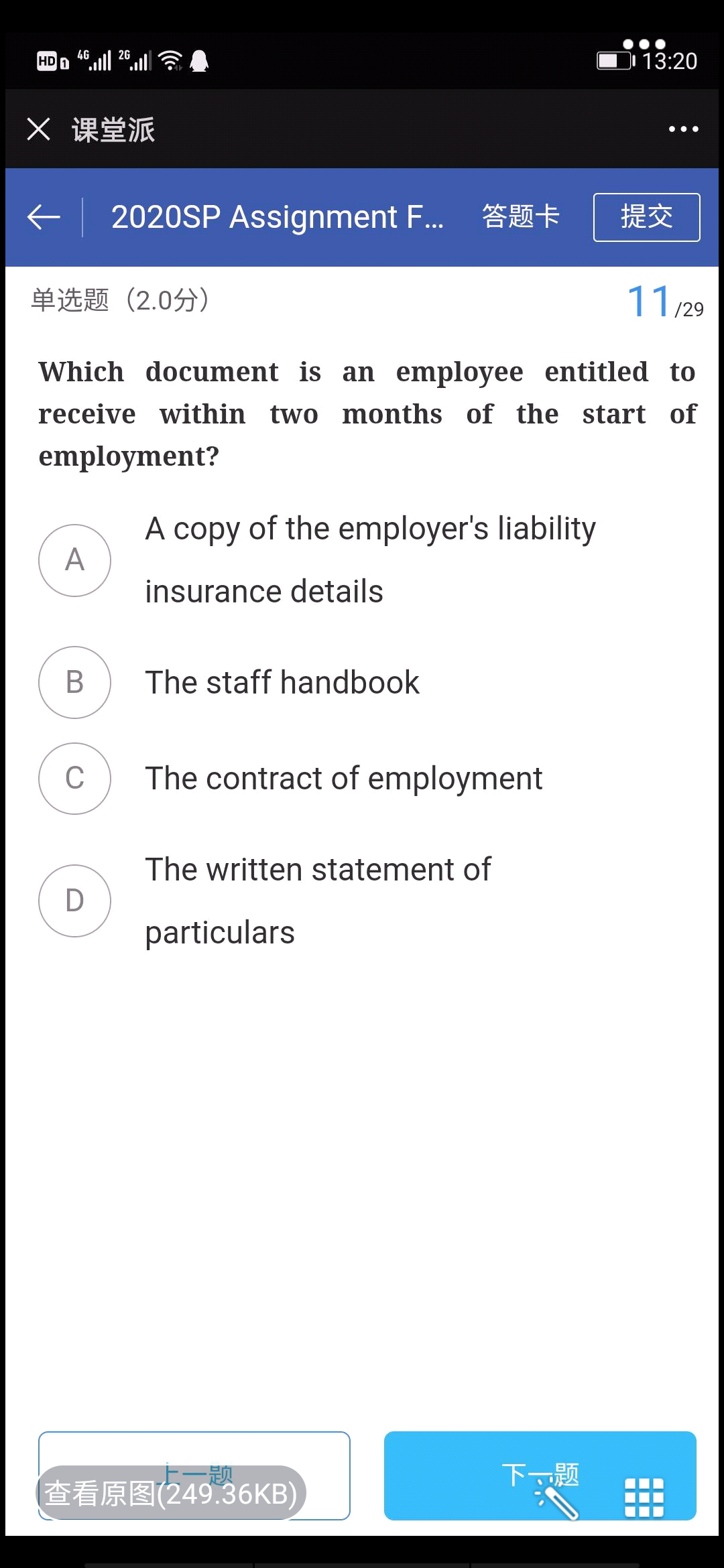Close the 课堂派 page with the X
The width and height of the screenshot is (724, 1568).
point(38,129)
